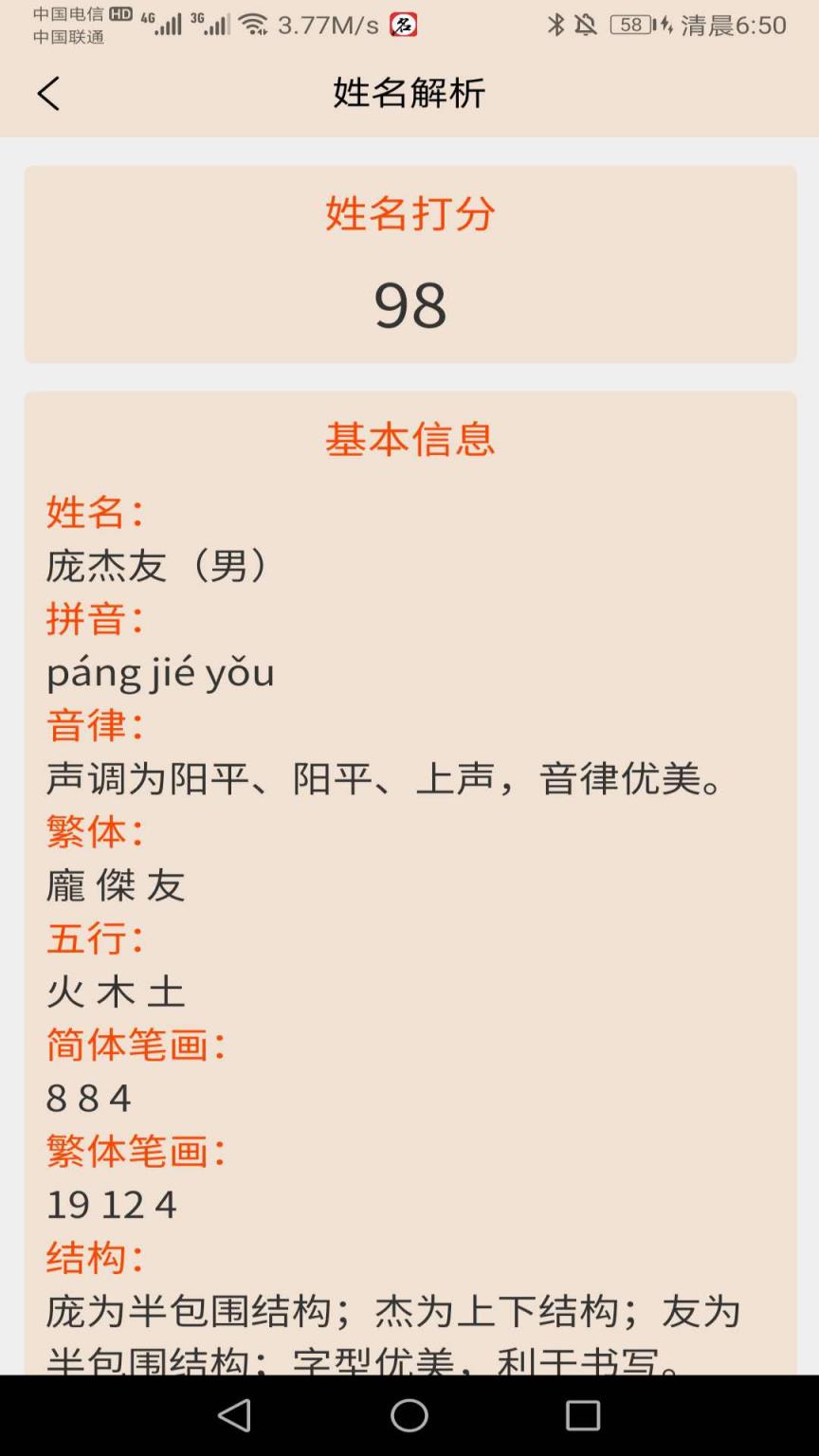Select the 姓名解析 title tab
This screenshot has width=819, height=1456.
pos(409,94)
